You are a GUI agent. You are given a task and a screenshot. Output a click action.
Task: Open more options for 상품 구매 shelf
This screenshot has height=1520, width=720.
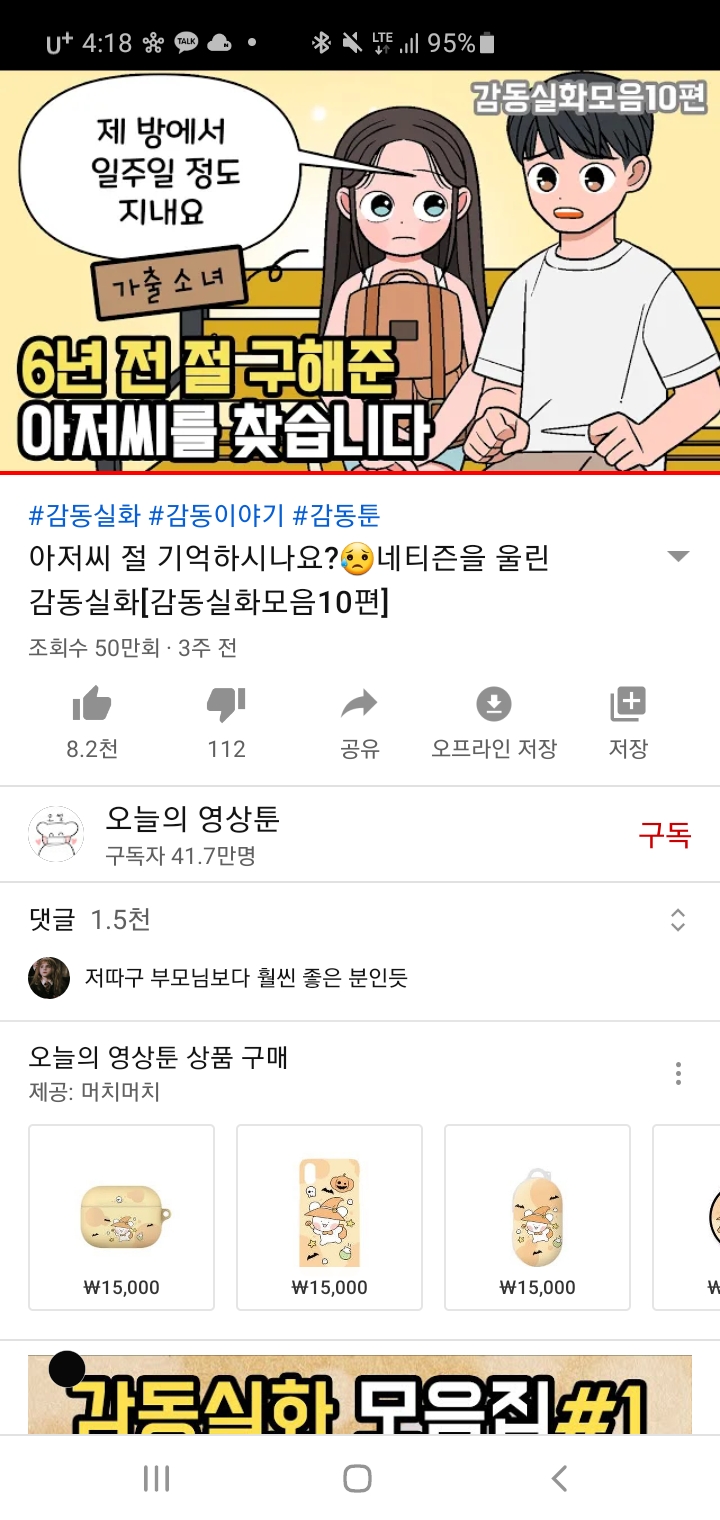678,1074
